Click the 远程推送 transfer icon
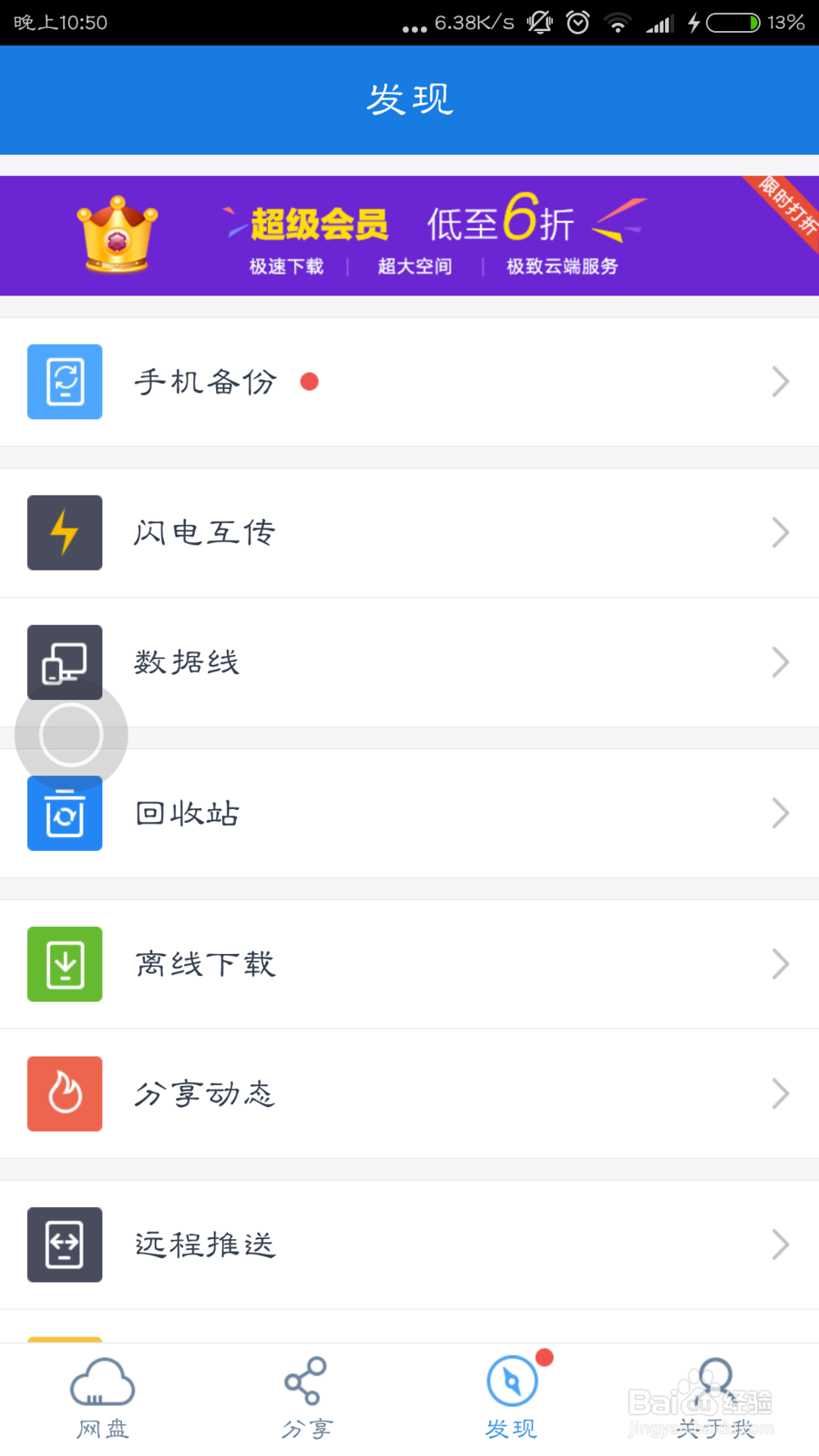The height and width of the screenshot is (1456, 819). (x=65, y=1244)
